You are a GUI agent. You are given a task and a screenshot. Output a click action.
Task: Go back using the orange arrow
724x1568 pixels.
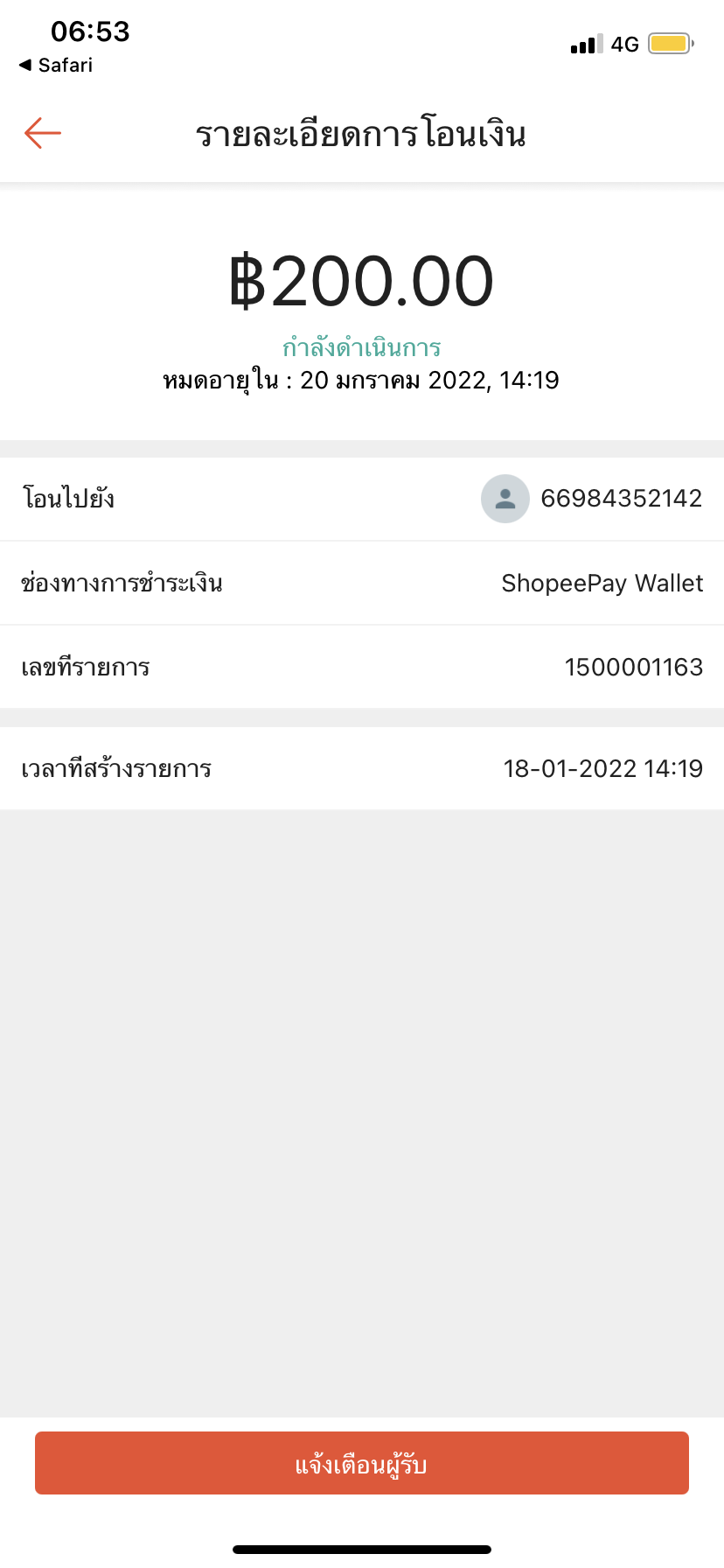[43, 133]
